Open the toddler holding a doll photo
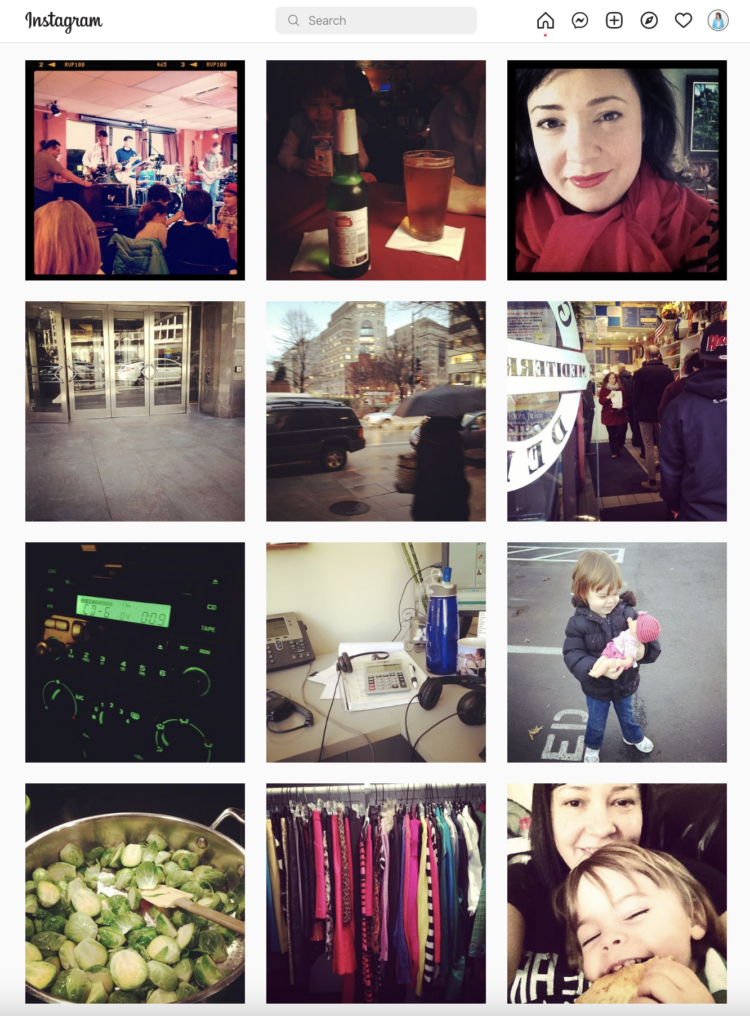Viewport: 750px width, 1016px height. tap(617, 652)
